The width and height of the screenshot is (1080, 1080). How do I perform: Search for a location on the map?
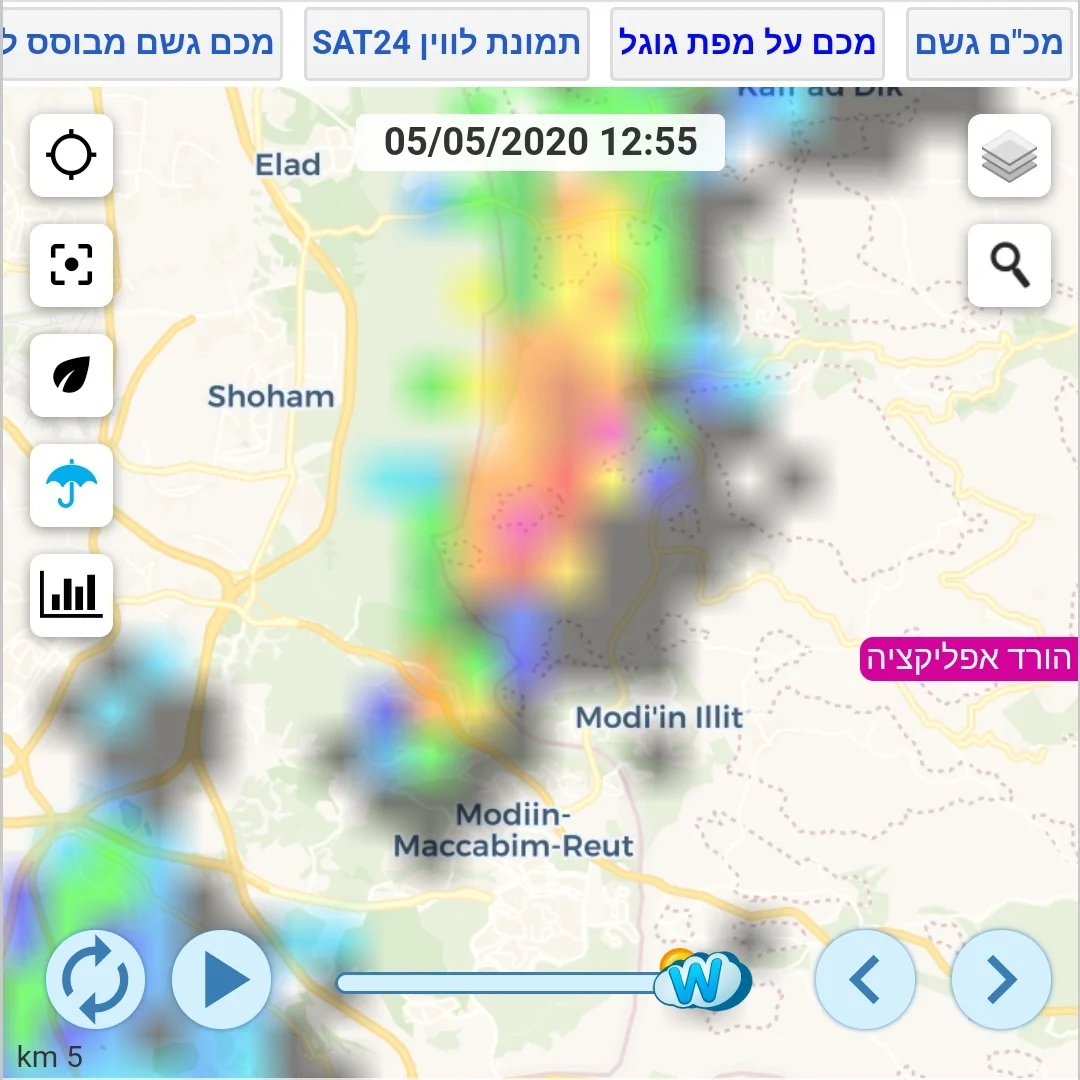pos(1009,265)
